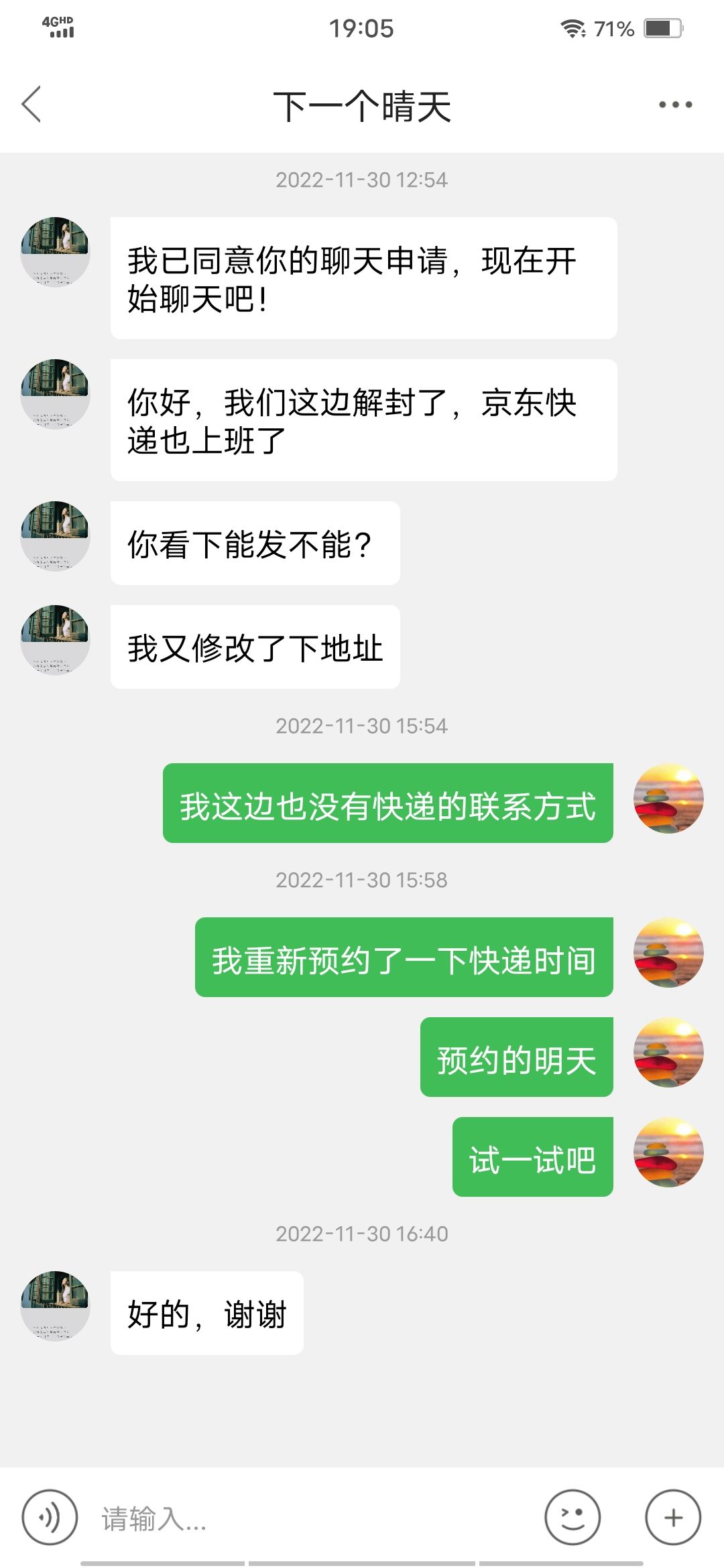Viewport: 724px width, 1568px height.
Task: Open the three-dot overflow menu
Action: (675, 105)
